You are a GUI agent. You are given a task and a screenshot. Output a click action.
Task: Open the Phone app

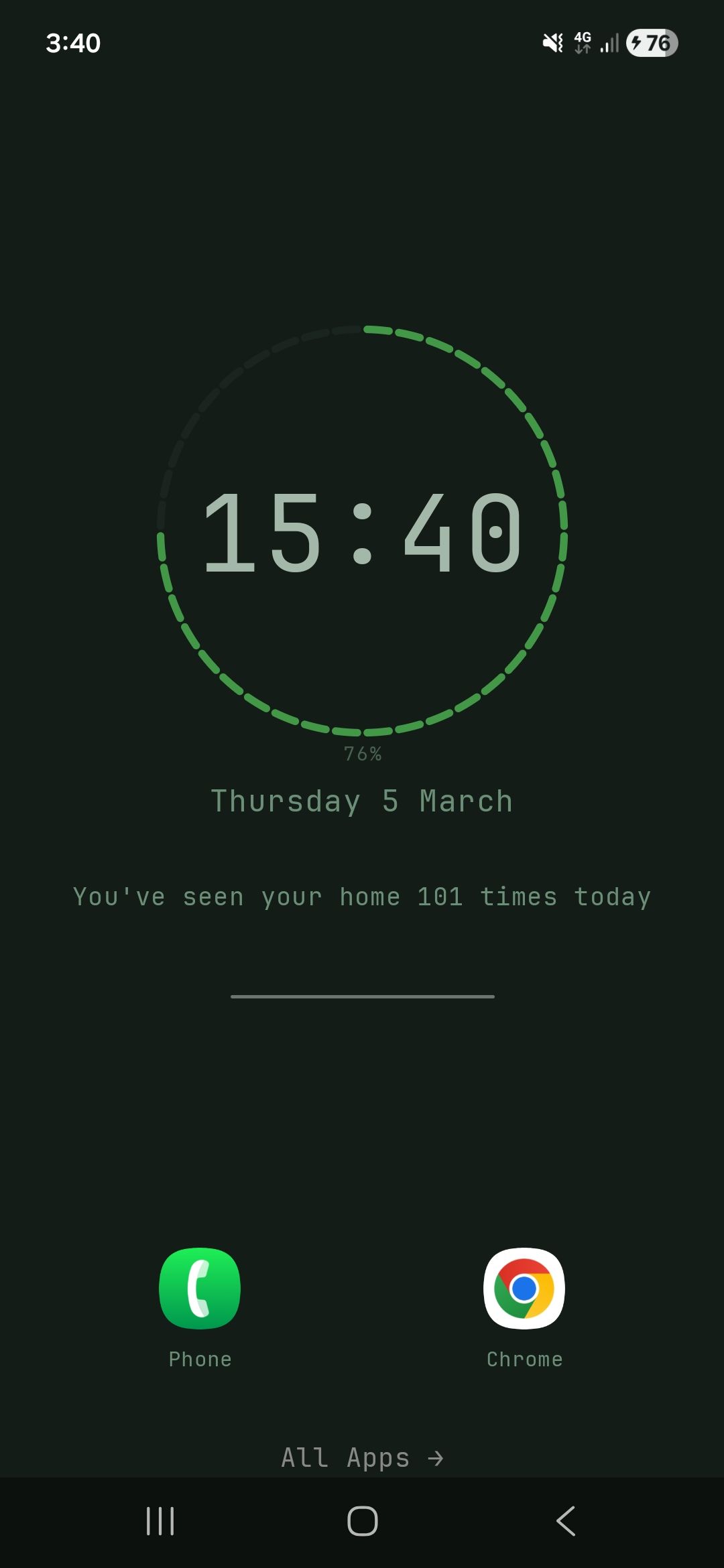(200, 1288)
